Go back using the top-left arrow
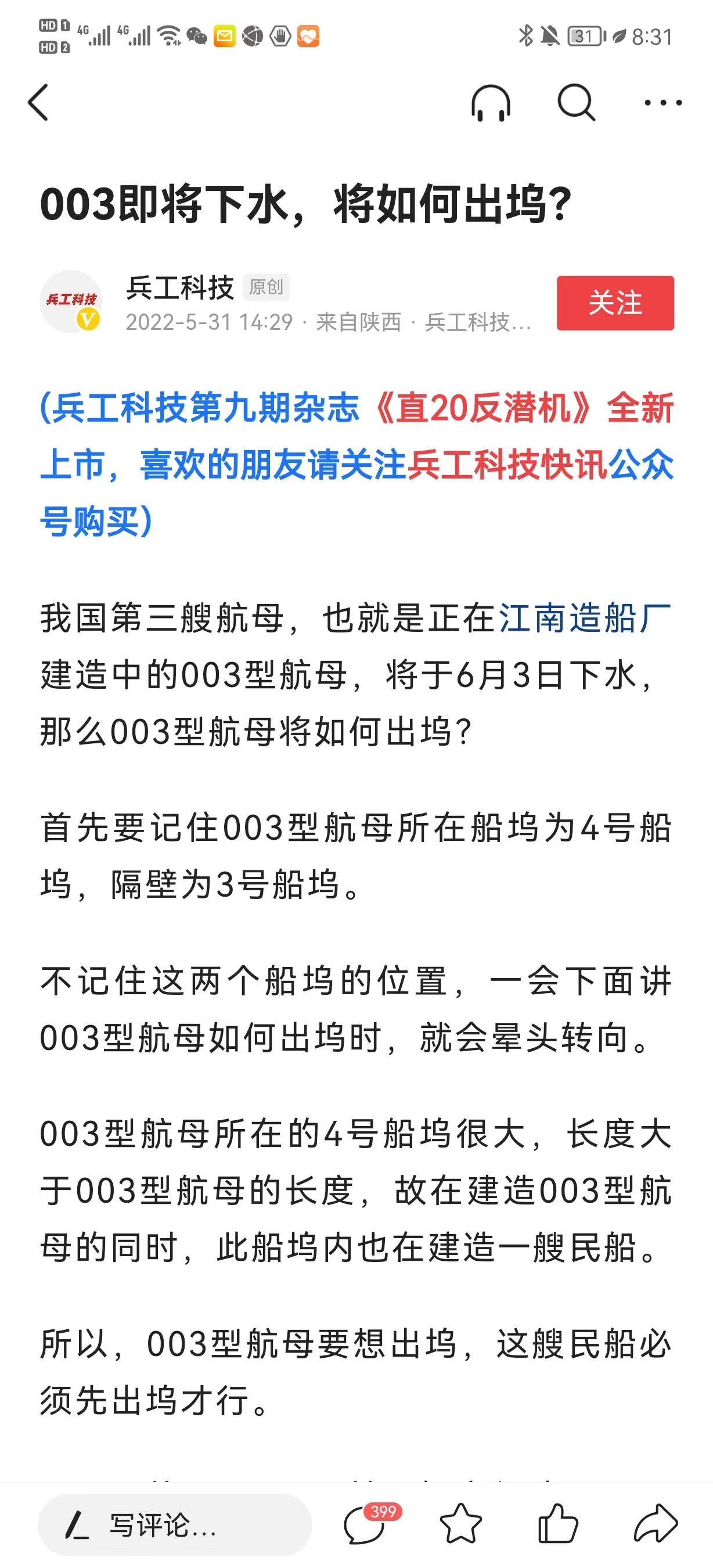The height and width of the screenshot is (1568, 713). [x=38, y=102]
